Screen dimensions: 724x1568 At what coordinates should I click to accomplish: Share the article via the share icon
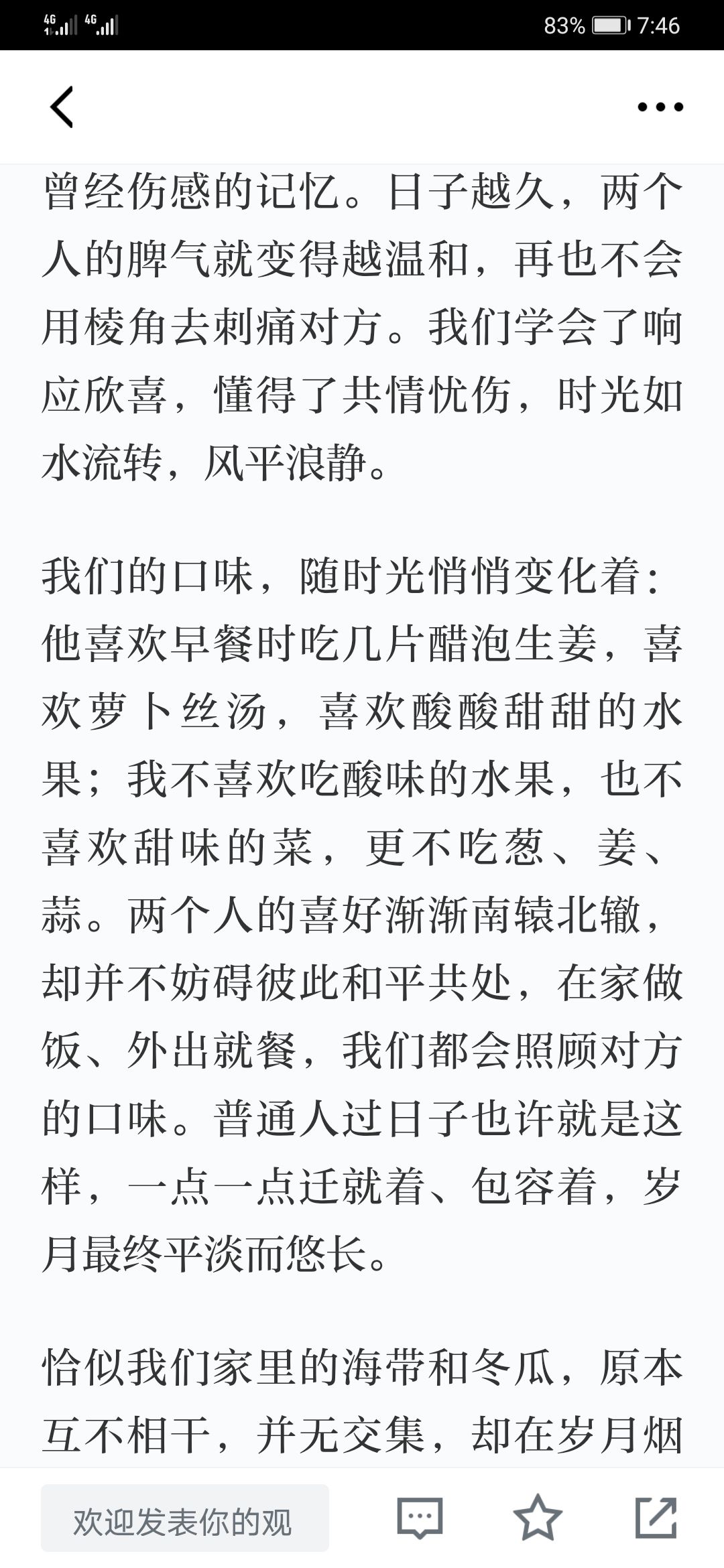click(x=656, y=1517)
